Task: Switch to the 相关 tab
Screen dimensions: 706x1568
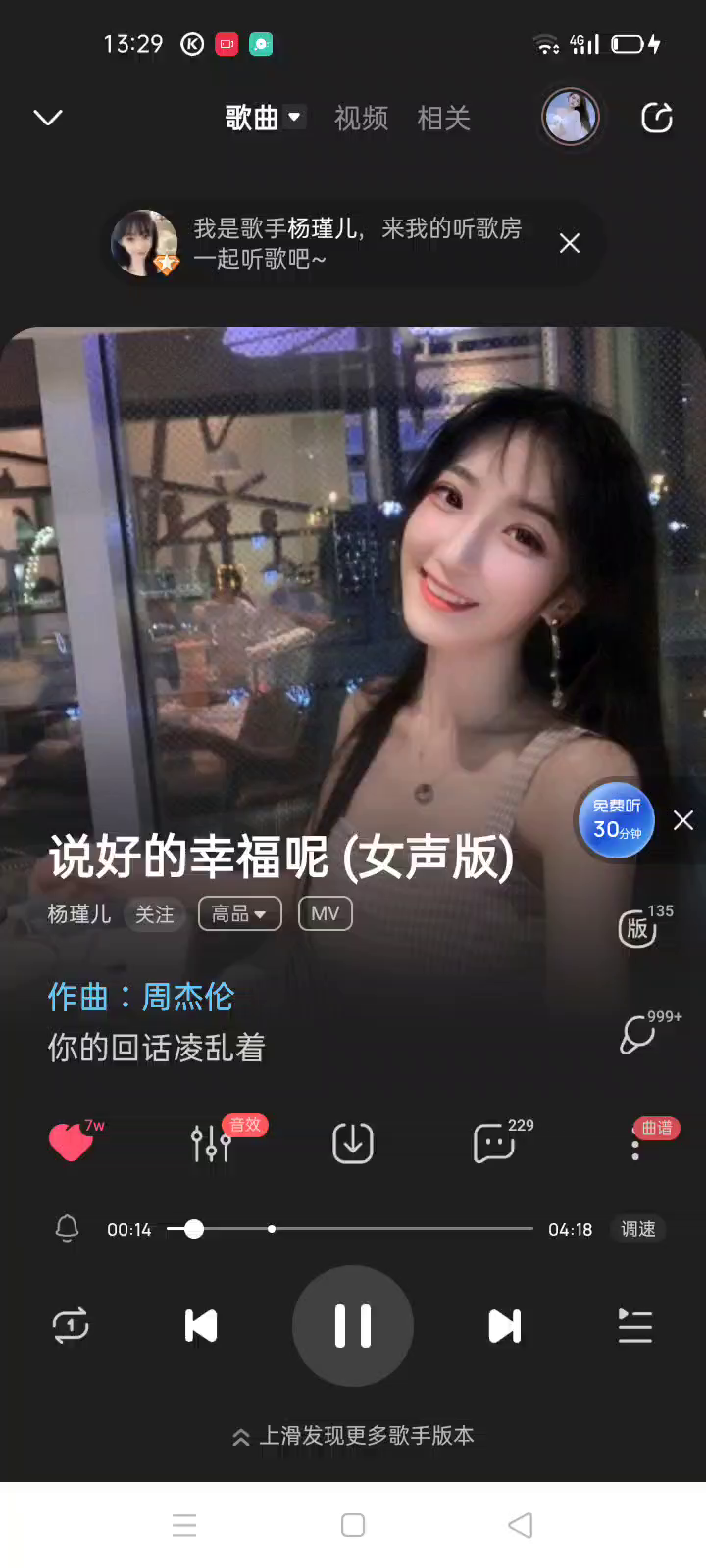Action: click(x=443, y=119)
